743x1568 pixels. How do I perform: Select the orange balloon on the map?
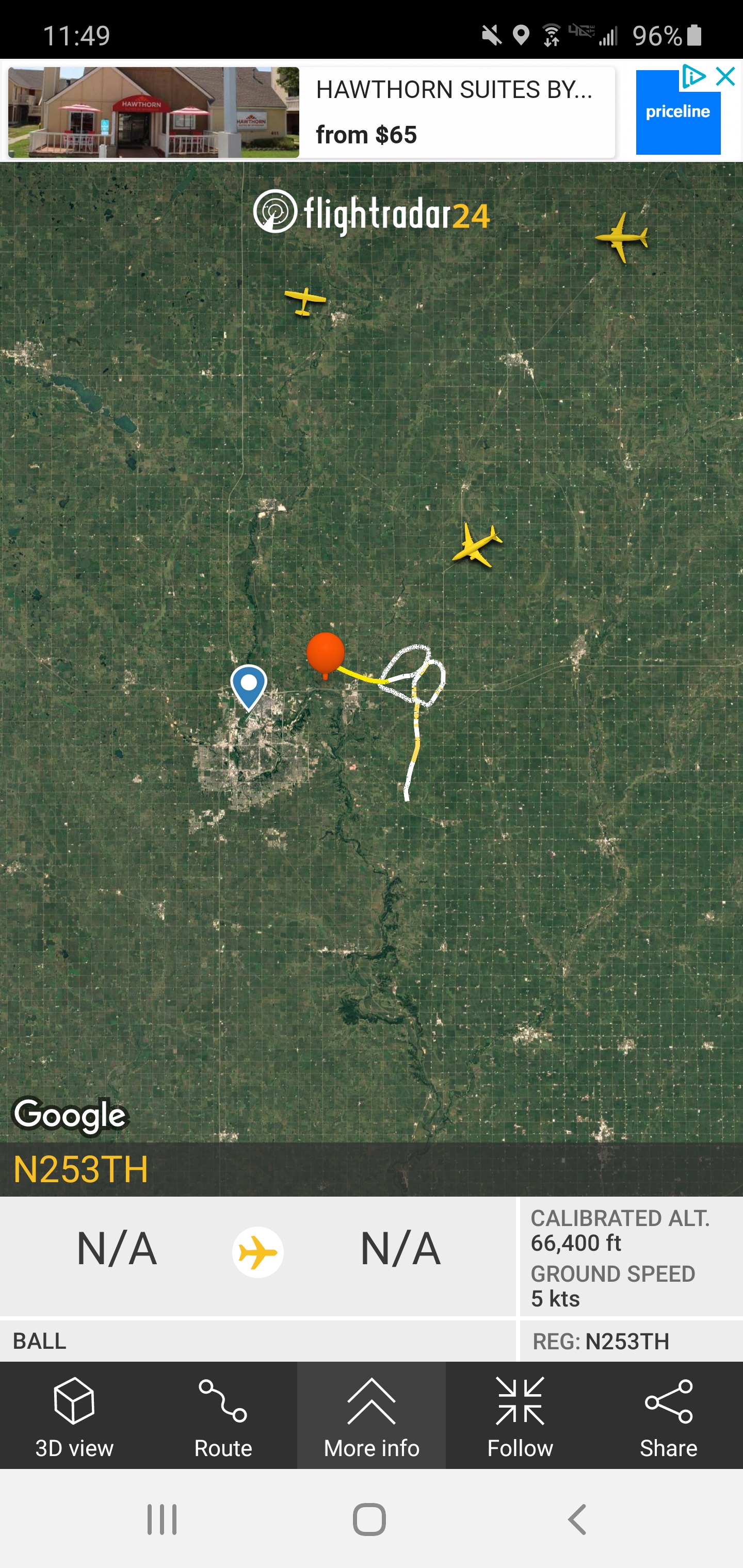pos(326,653)
